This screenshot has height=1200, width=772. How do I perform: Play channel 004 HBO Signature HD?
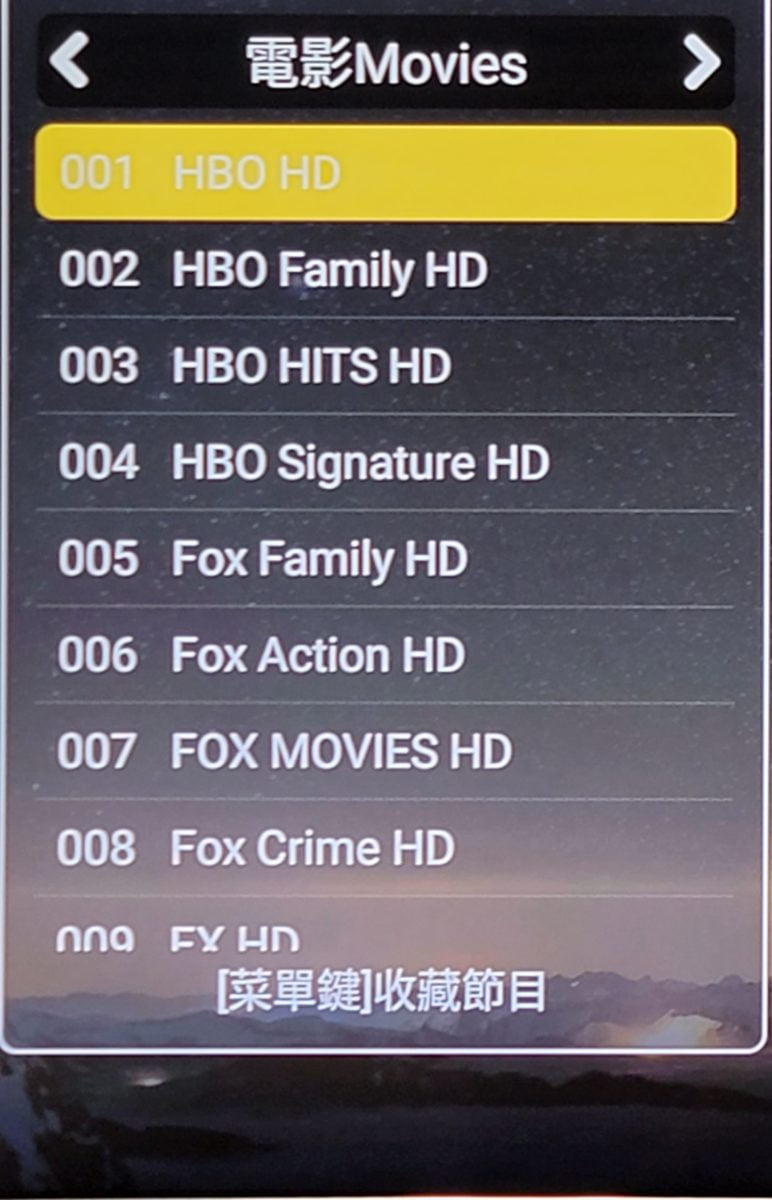point(385,462)
